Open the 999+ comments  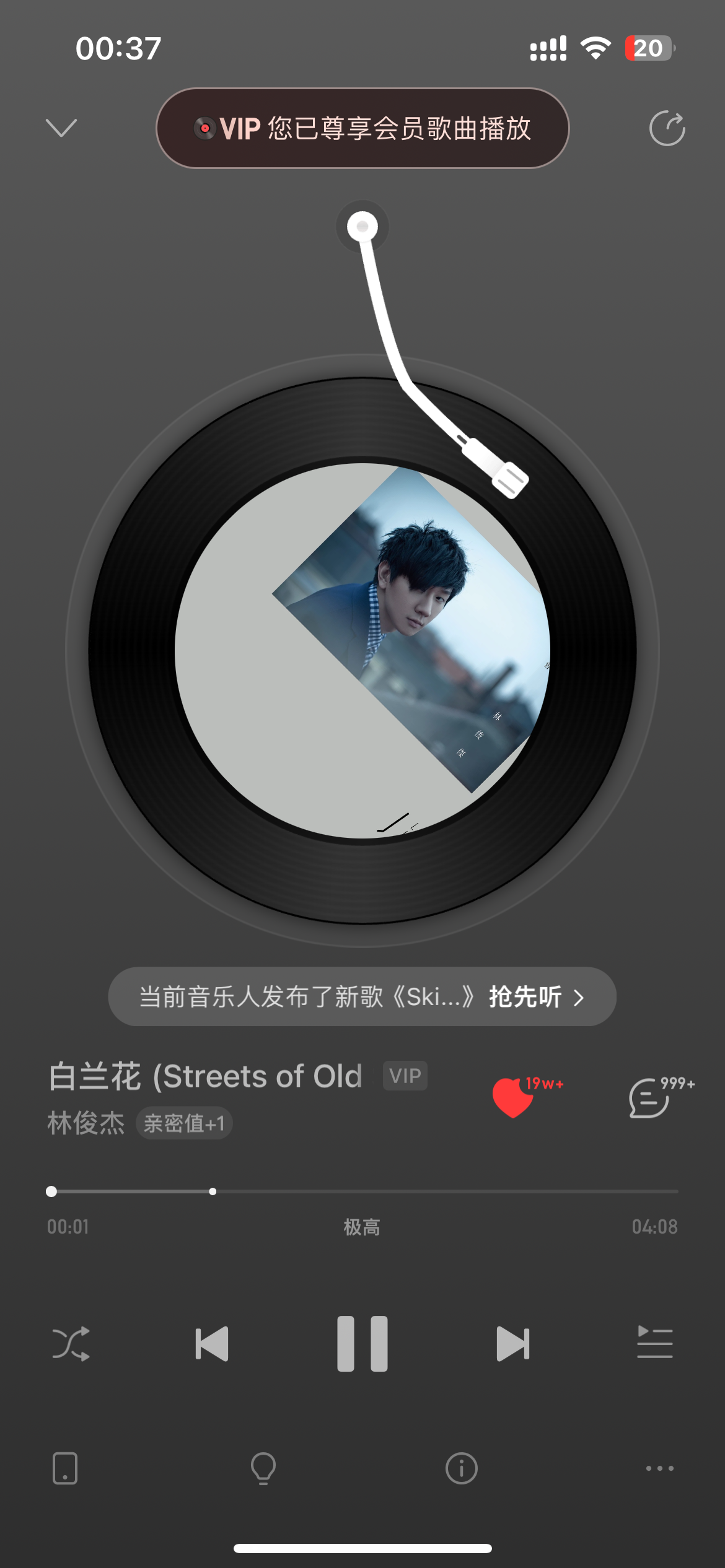pos(649,1097)
